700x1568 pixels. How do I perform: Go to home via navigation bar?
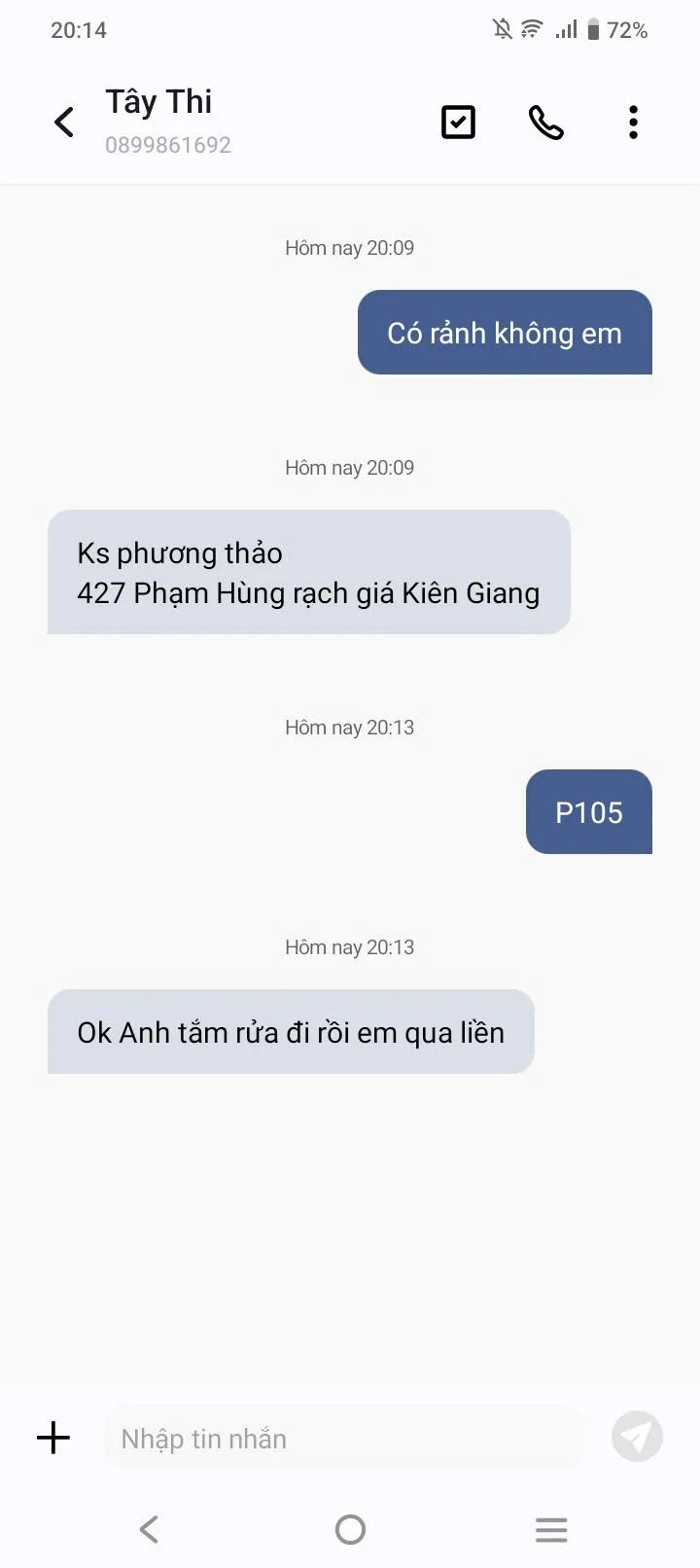tap(350, 1529)
